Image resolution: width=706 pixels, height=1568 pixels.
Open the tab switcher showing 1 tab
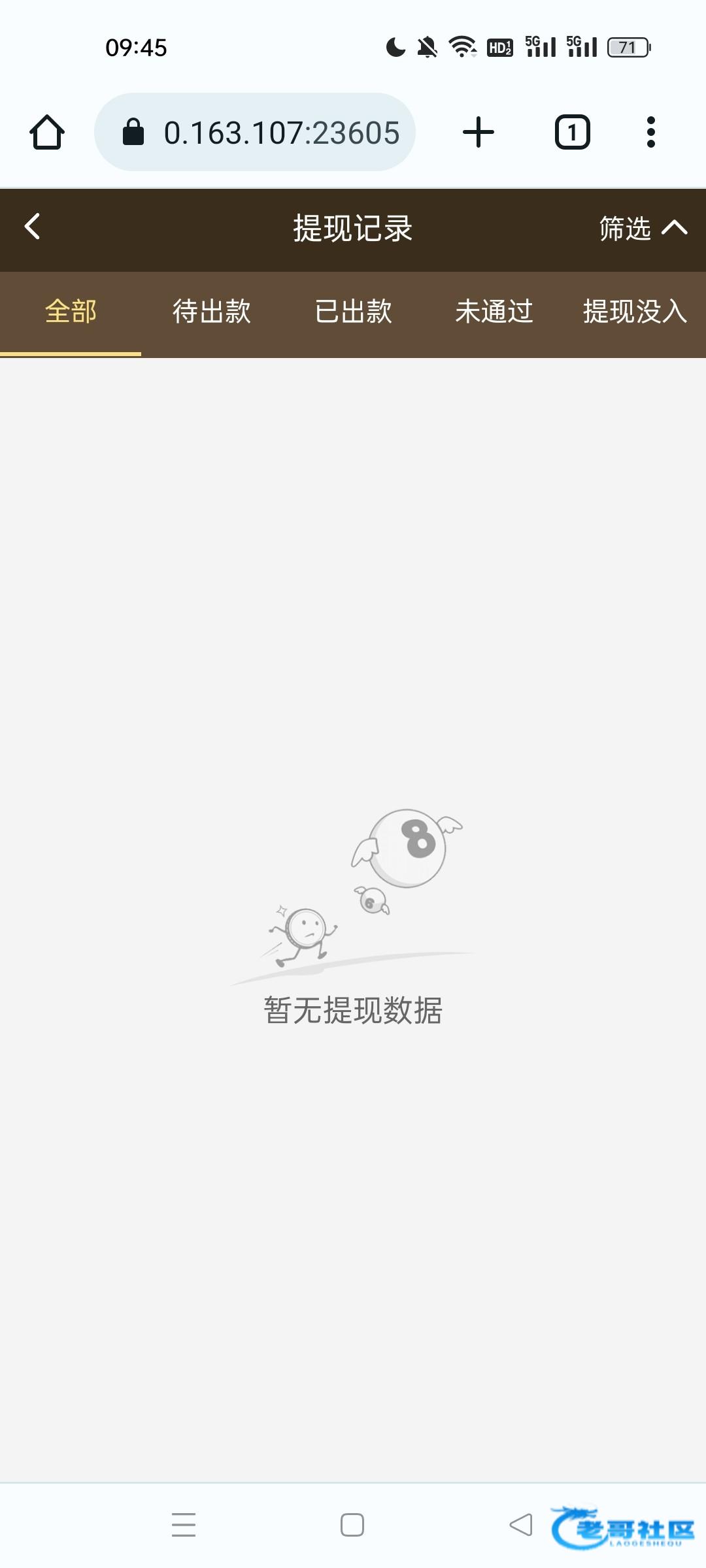point(573,133)
